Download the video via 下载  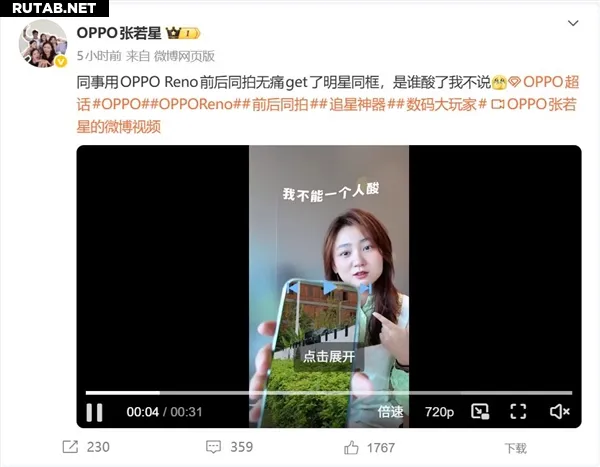(x=515, y=448)
